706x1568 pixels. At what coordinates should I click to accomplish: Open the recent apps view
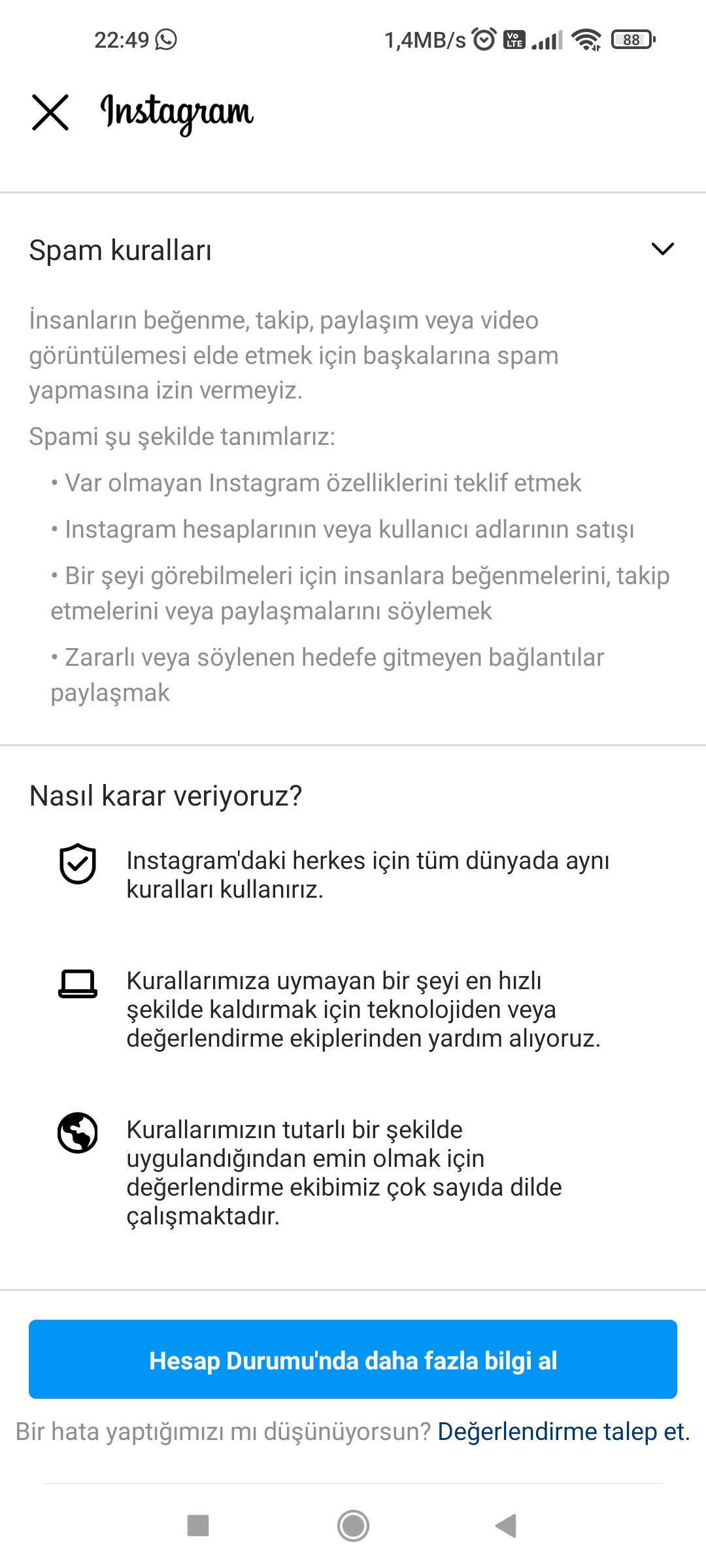click(x=198, y=1526)
